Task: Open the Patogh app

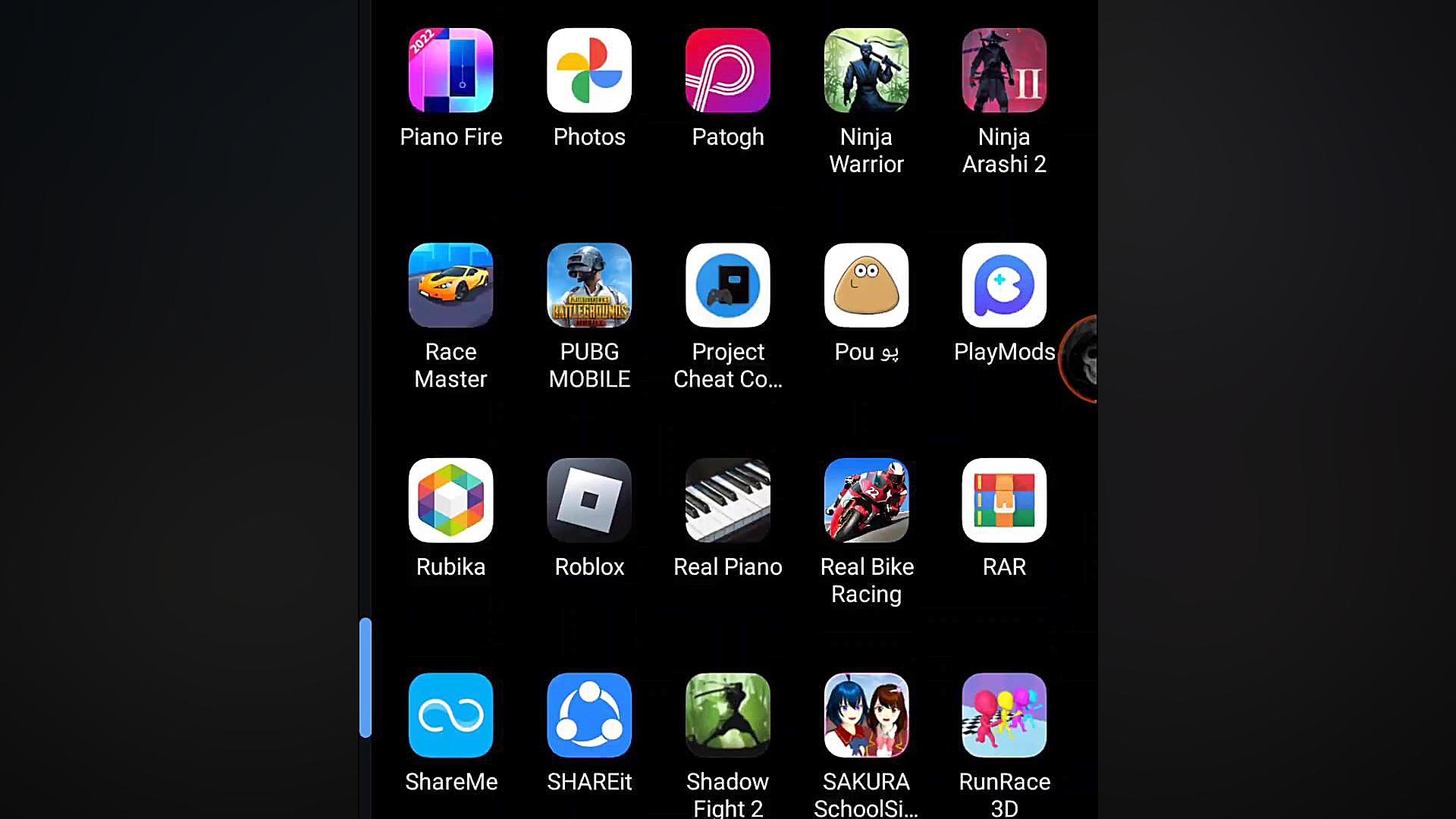Action: [727, 71]
